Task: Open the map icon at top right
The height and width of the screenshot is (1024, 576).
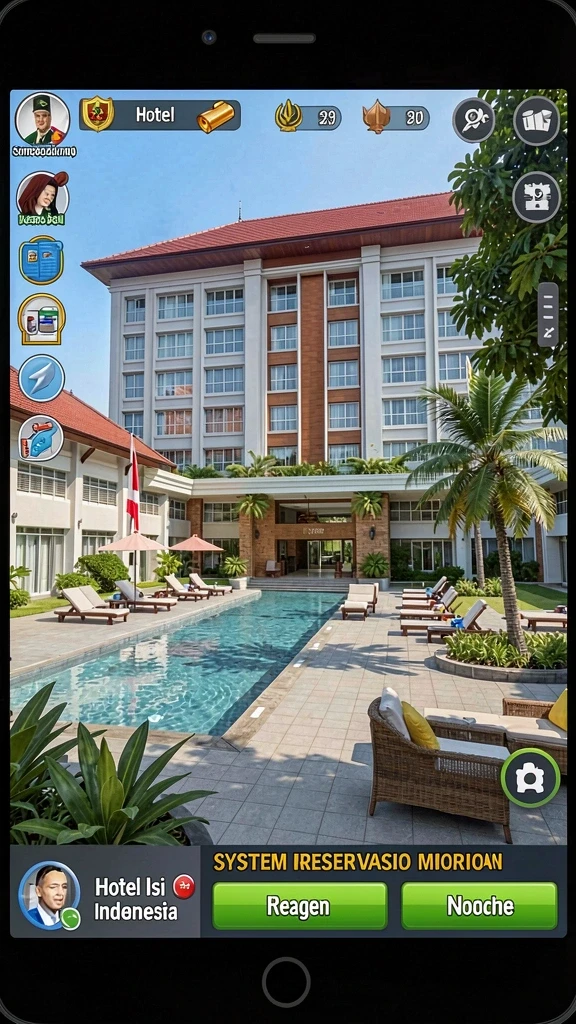Action: 536,121
